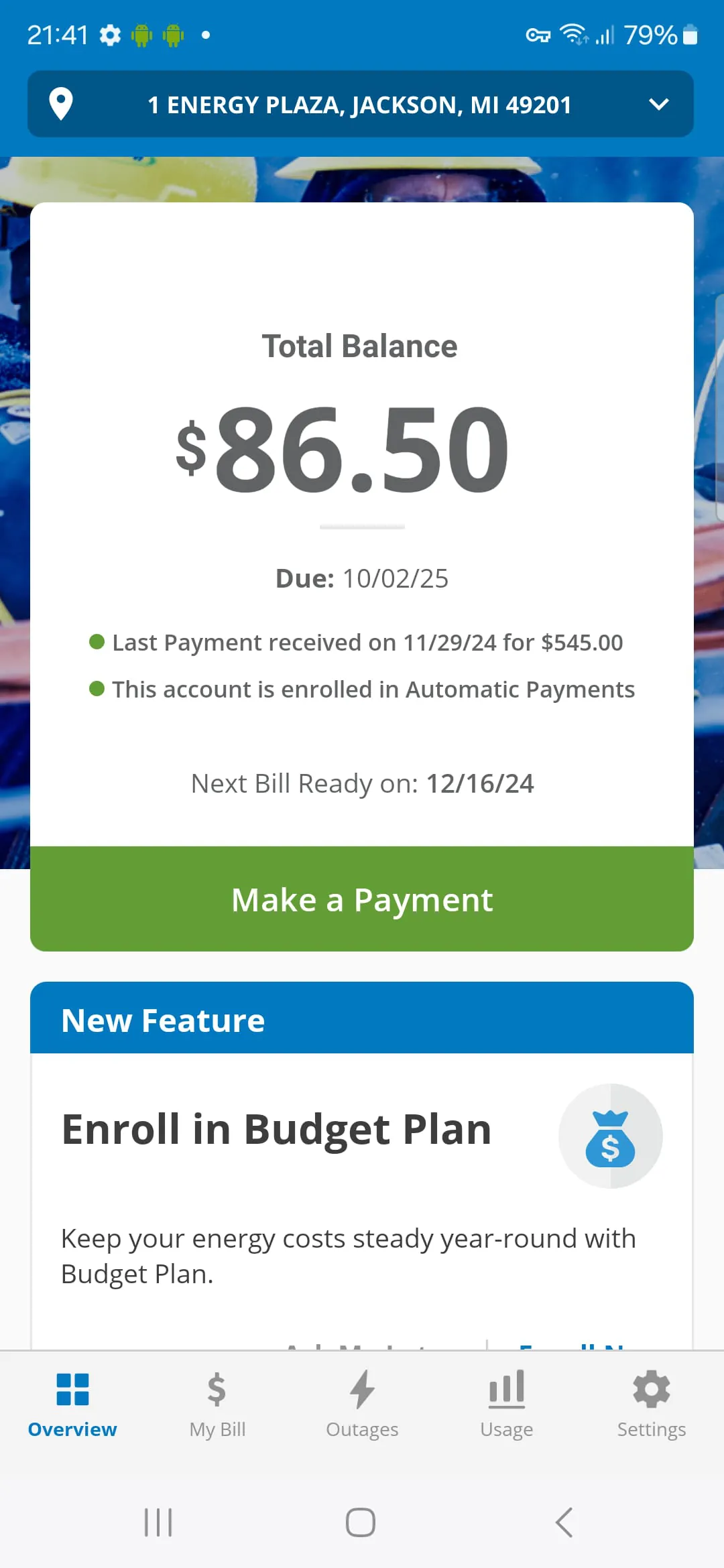The image size is (724, 1568).
Task: Switch to the Overview tab
Action: click(x=72, y=1404)
